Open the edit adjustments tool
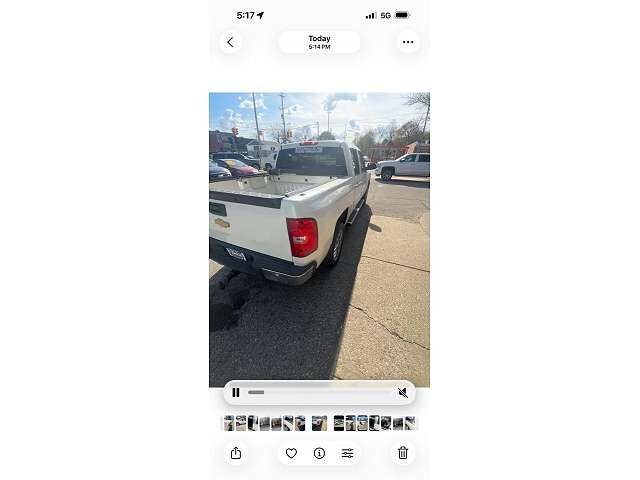 pos(347,453)
